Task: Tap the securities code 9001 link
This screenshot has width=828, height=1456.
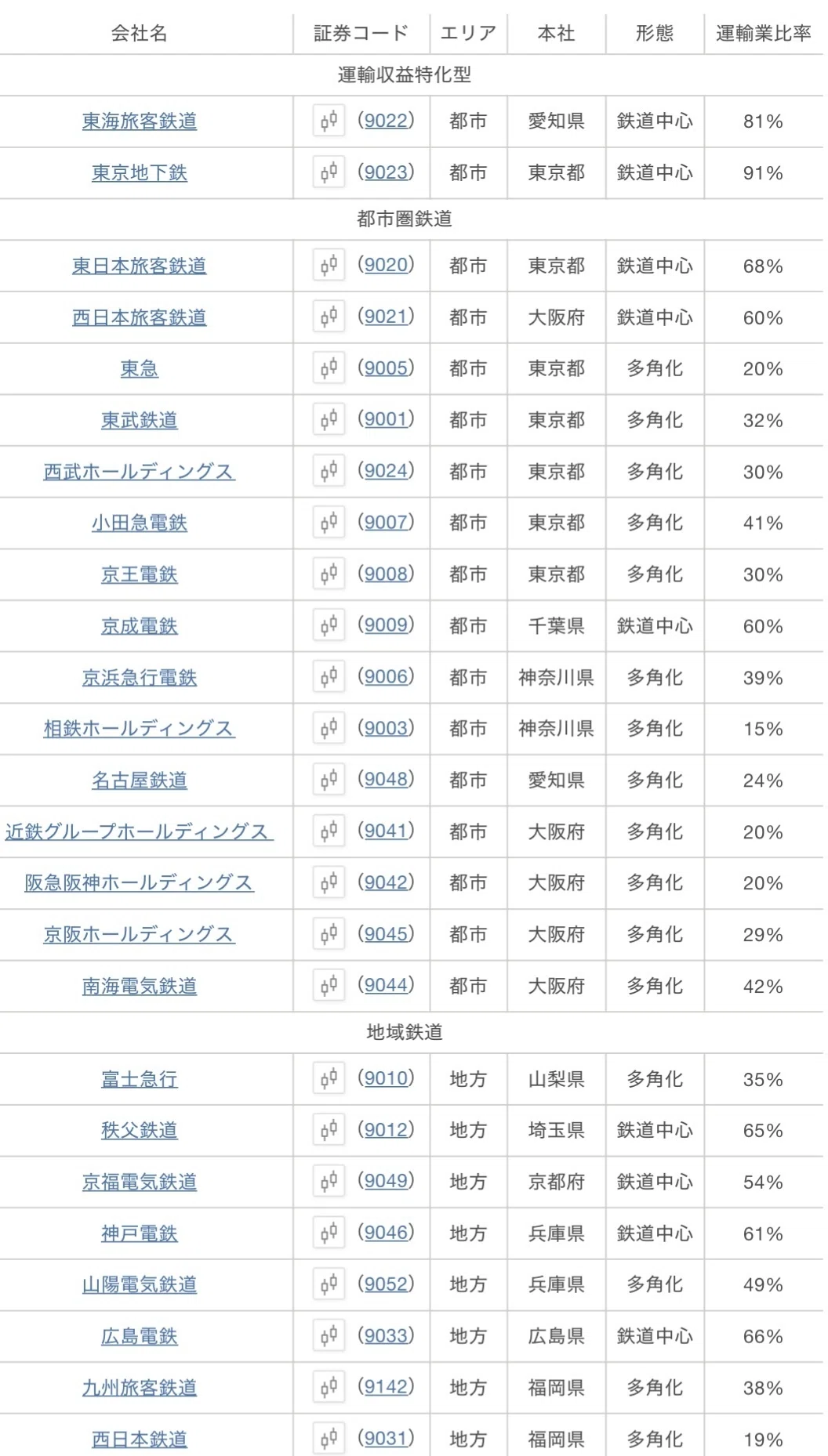Action: click(x=386, y=419)
